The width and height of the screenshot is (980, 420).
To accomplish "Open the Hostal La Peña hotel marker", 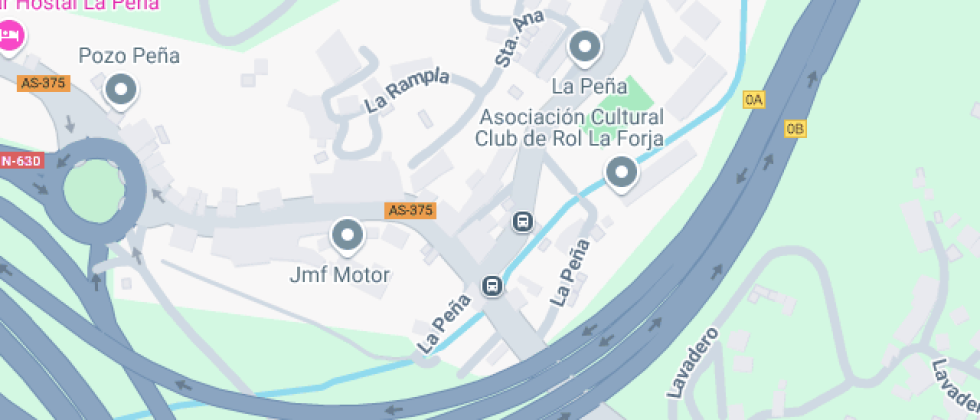I will (x=10, y=36).
